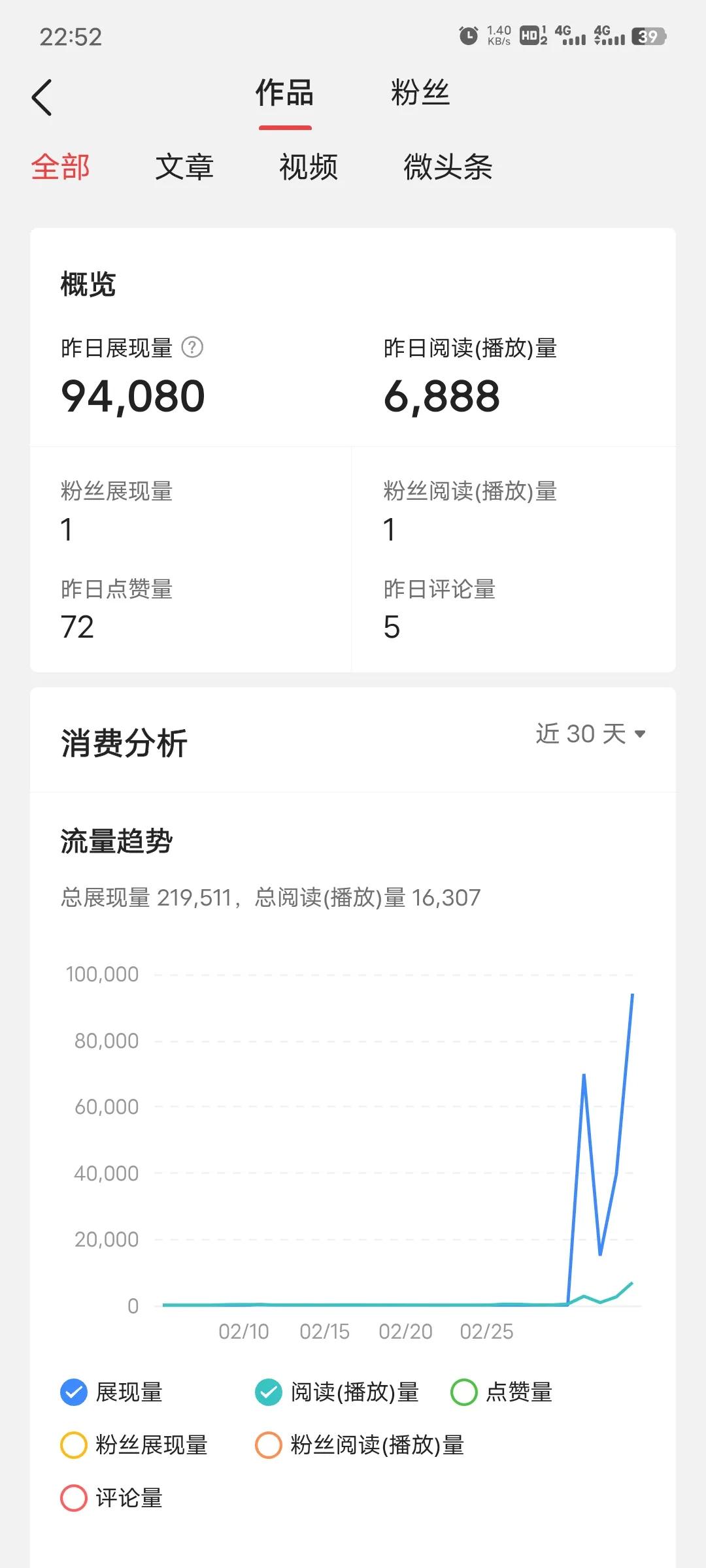This screenshot has height=1568, width=706.
Task: Enable the 点赞量 legend toggle
Action: pos(464,1392)
